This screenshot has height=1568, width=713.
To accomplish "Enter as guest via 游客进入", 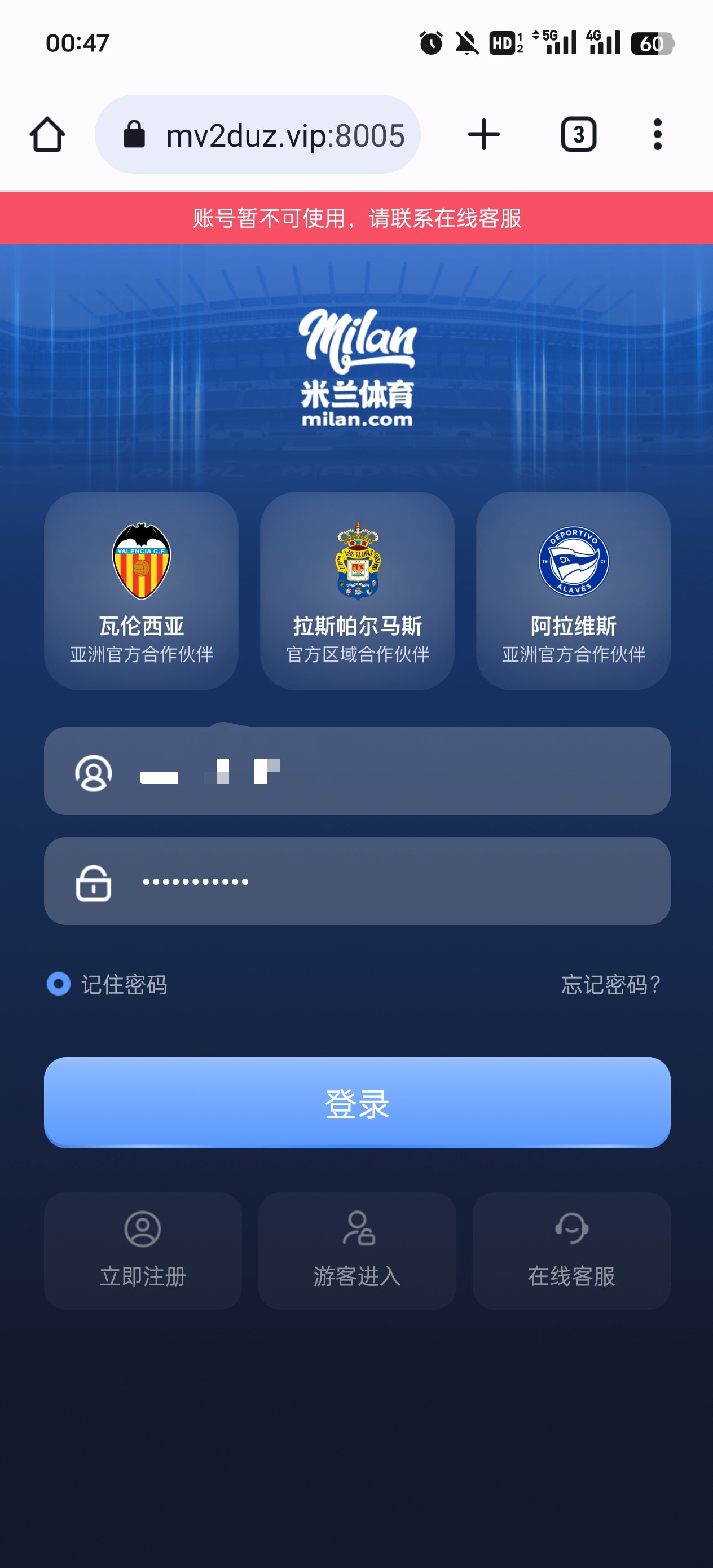I will click(357, 1250).
